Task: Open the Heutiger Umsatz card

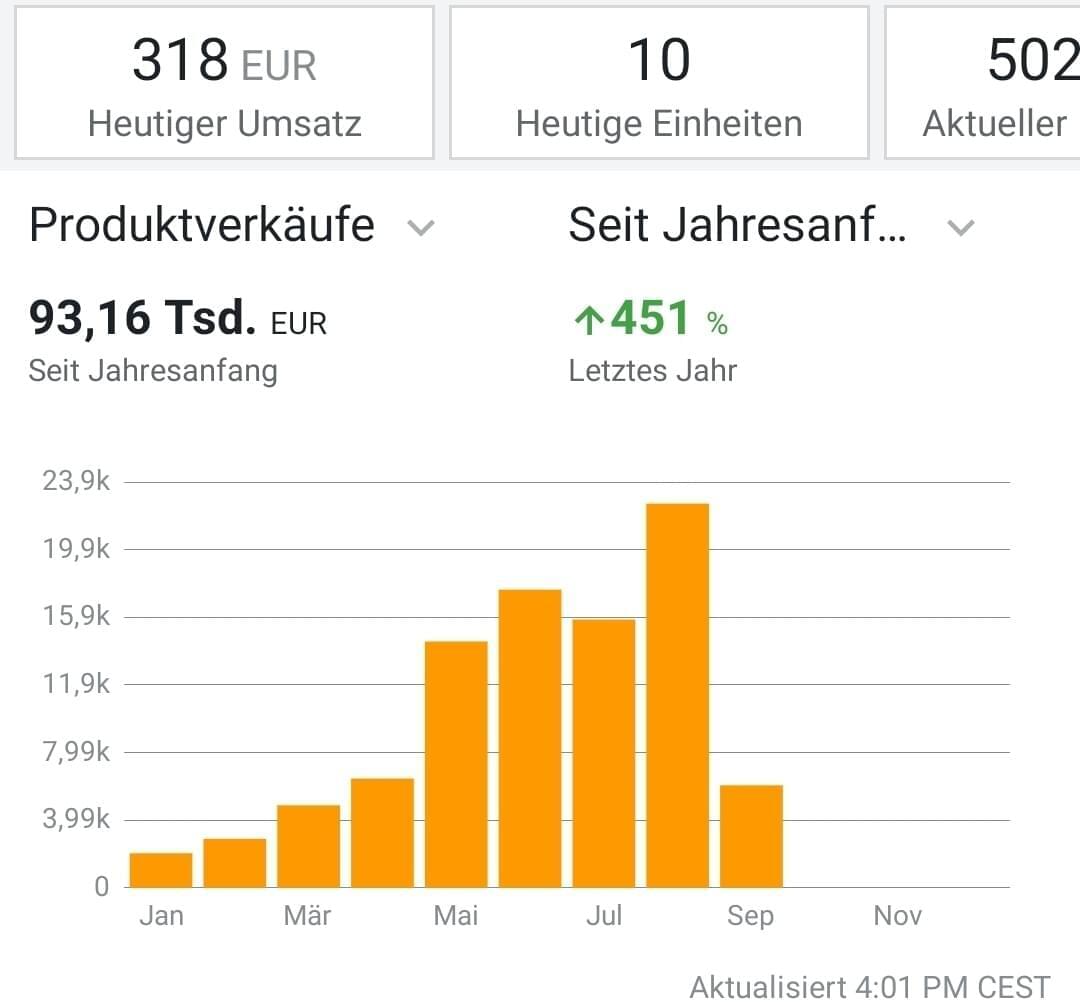Action: pos(224,83)
